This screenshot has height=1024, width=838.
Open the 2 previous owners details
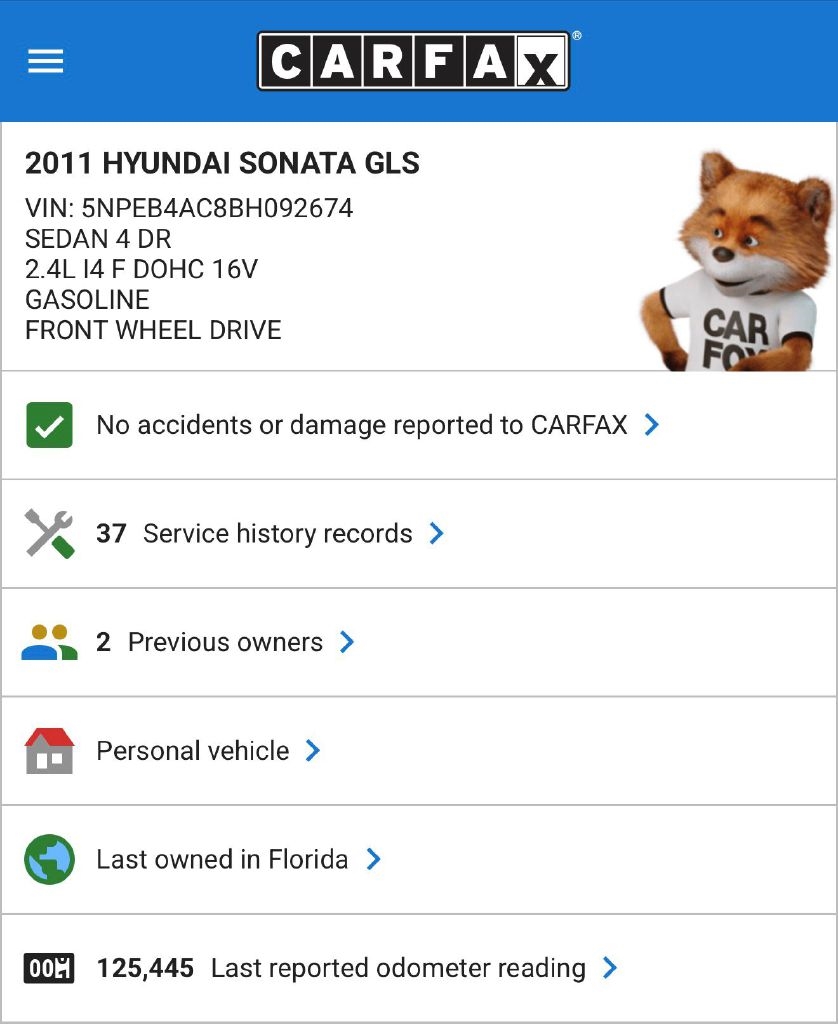tap(225, 642)
